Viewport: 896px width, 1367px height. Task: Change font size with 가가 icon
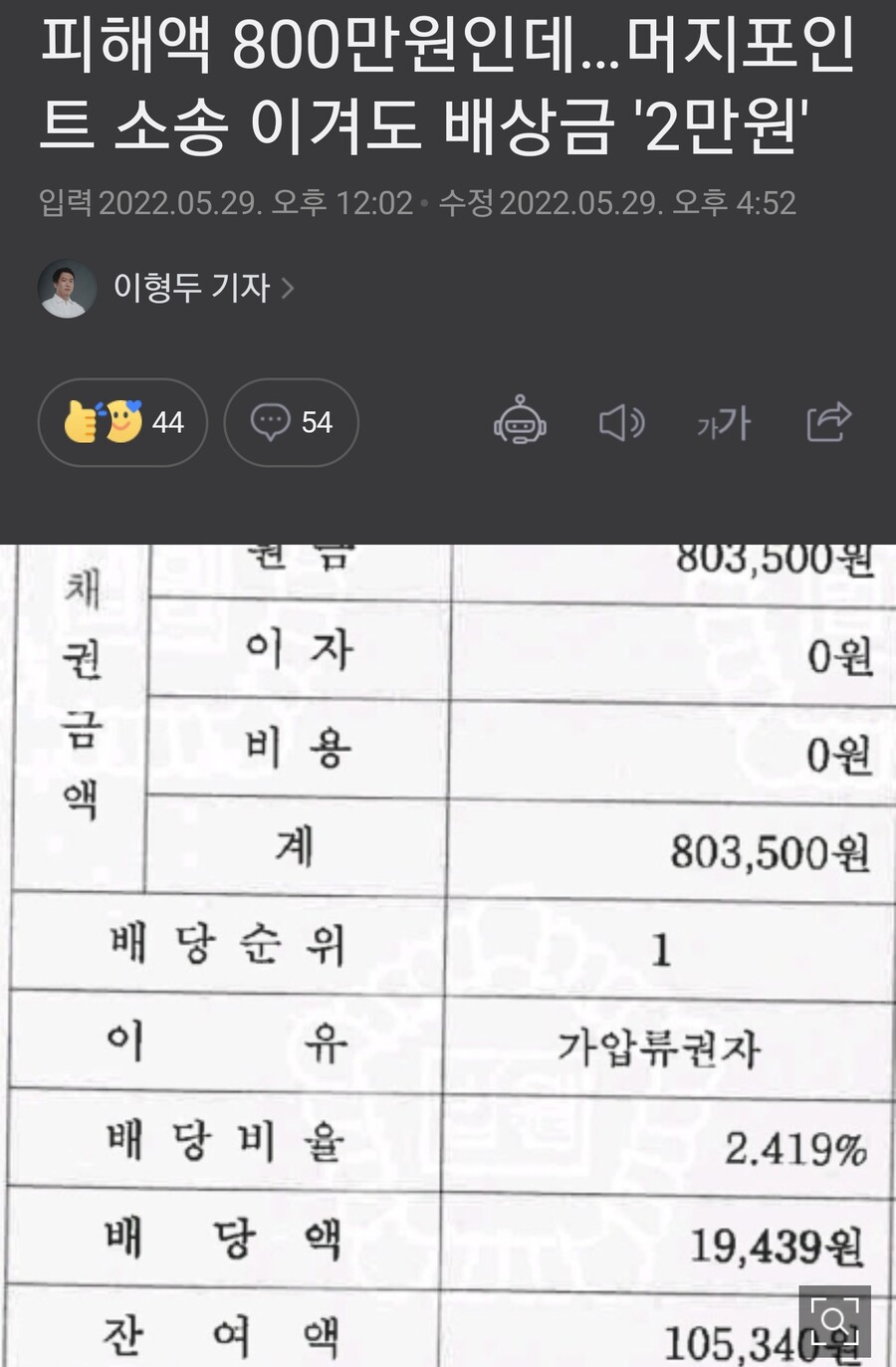[724, 423]
